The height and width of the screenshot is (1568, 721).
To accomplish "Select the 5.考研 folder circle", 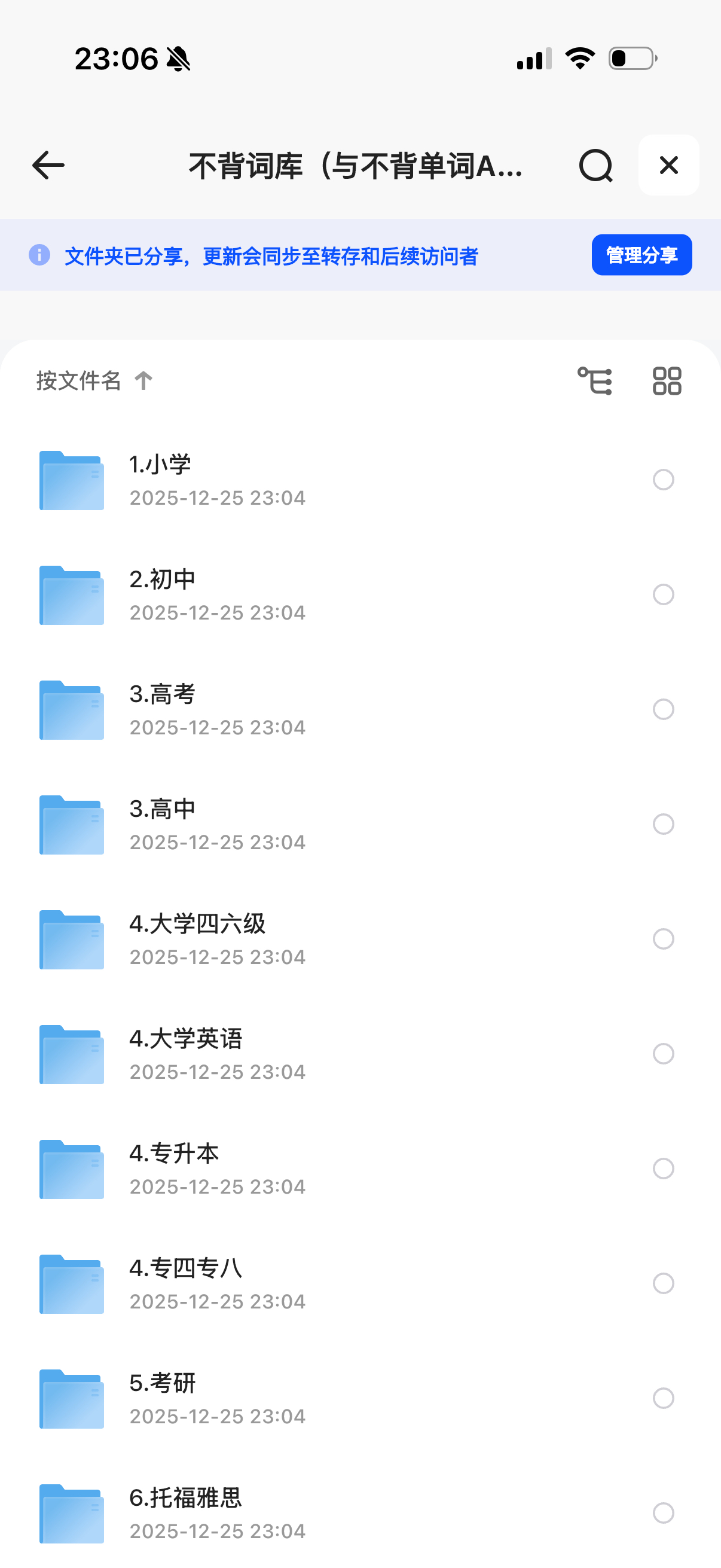I will point(663,1398).
